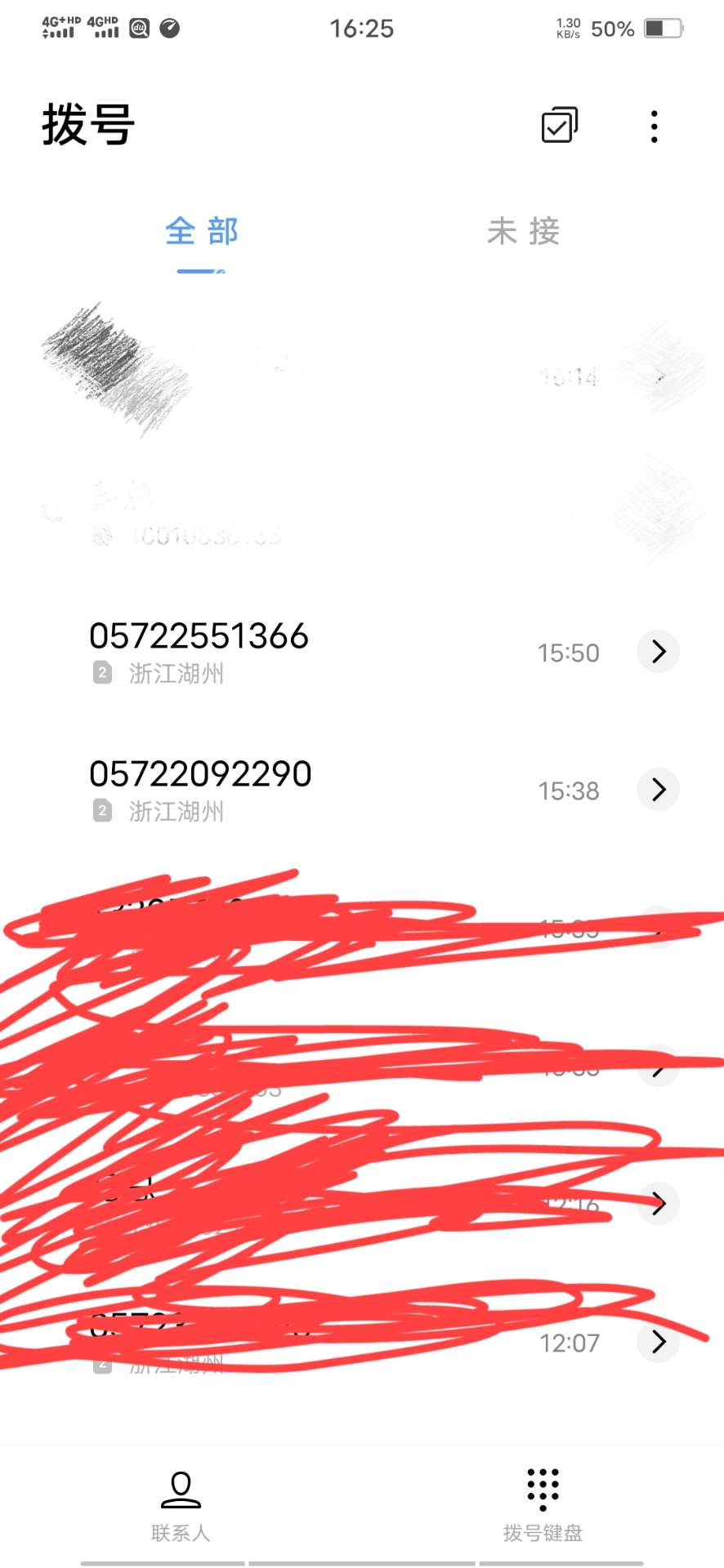View details for the 12:07 call
724x1568 pixels.
coord(659,1342)
